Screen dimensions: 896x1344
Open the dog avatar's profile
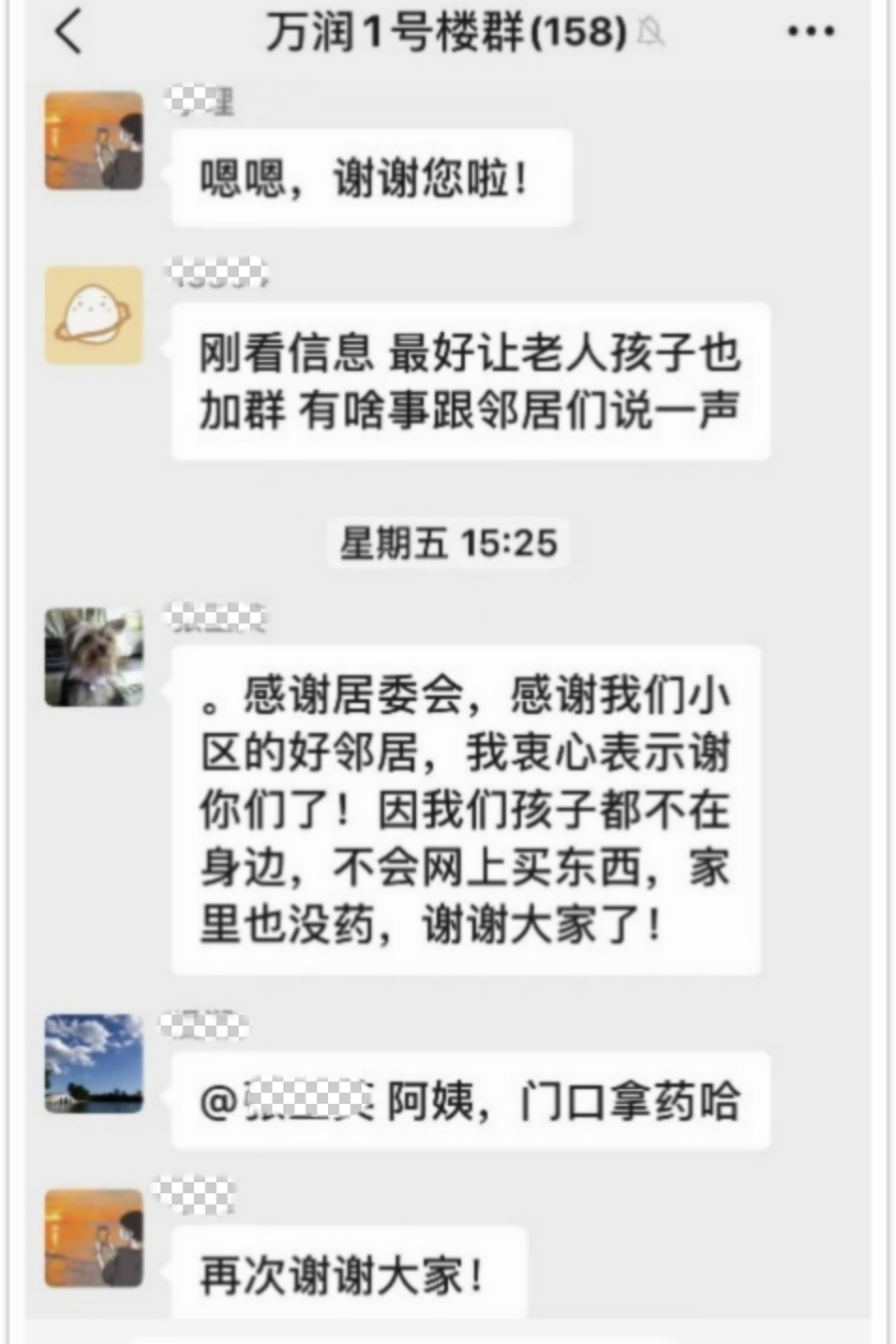94,657
